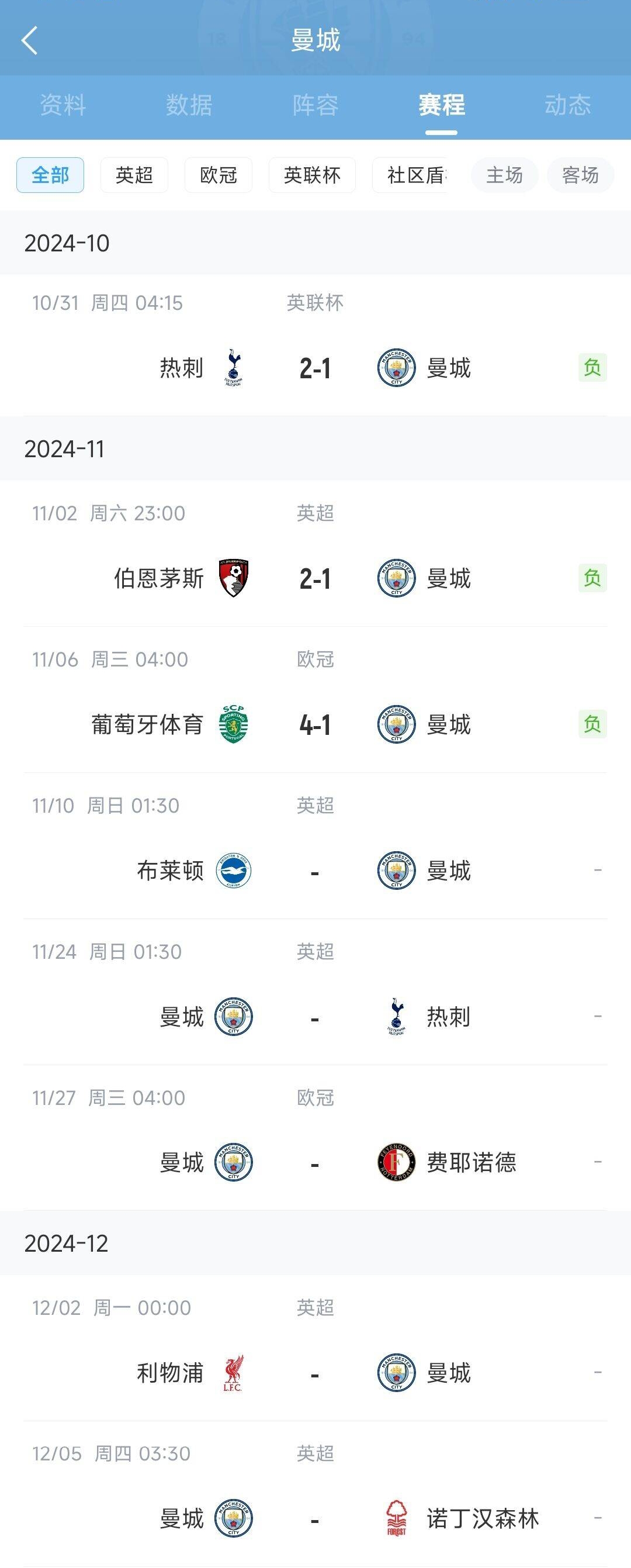Show only 主场 matches
This screenshot has height=1568, width=631.
click(504, 175)
